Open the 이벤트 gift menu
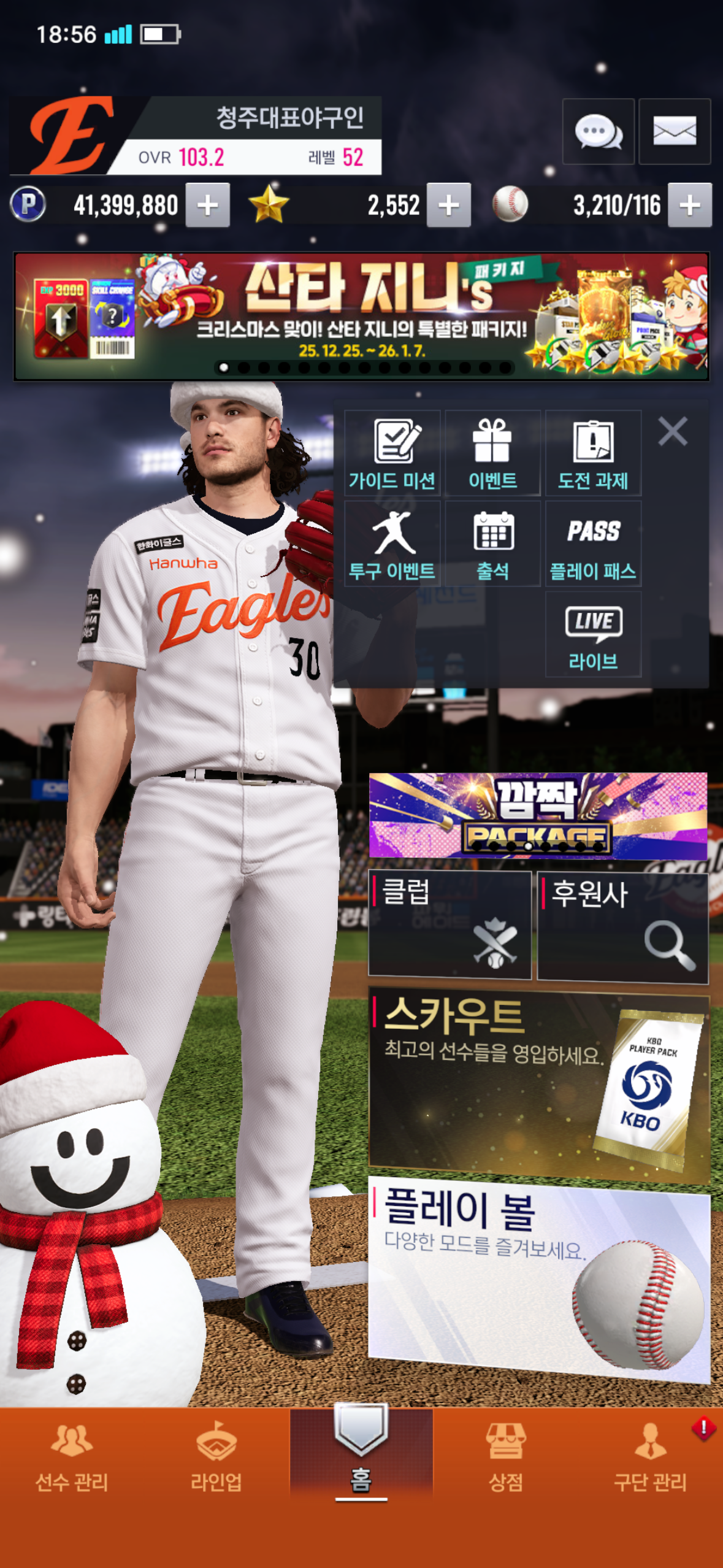 tap(492, 453)
